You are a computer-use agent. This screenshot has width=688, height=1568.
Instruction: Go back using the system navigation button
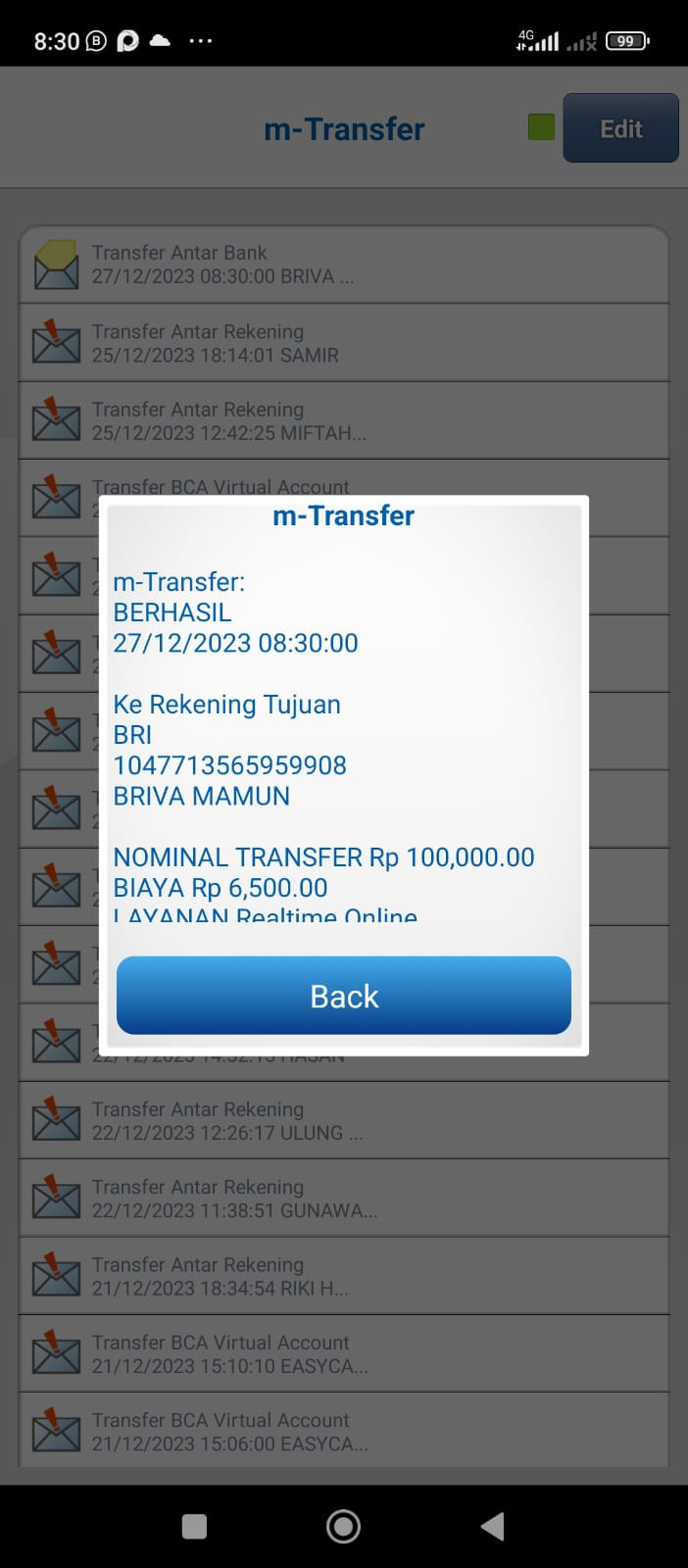(x=493, y=1526)
